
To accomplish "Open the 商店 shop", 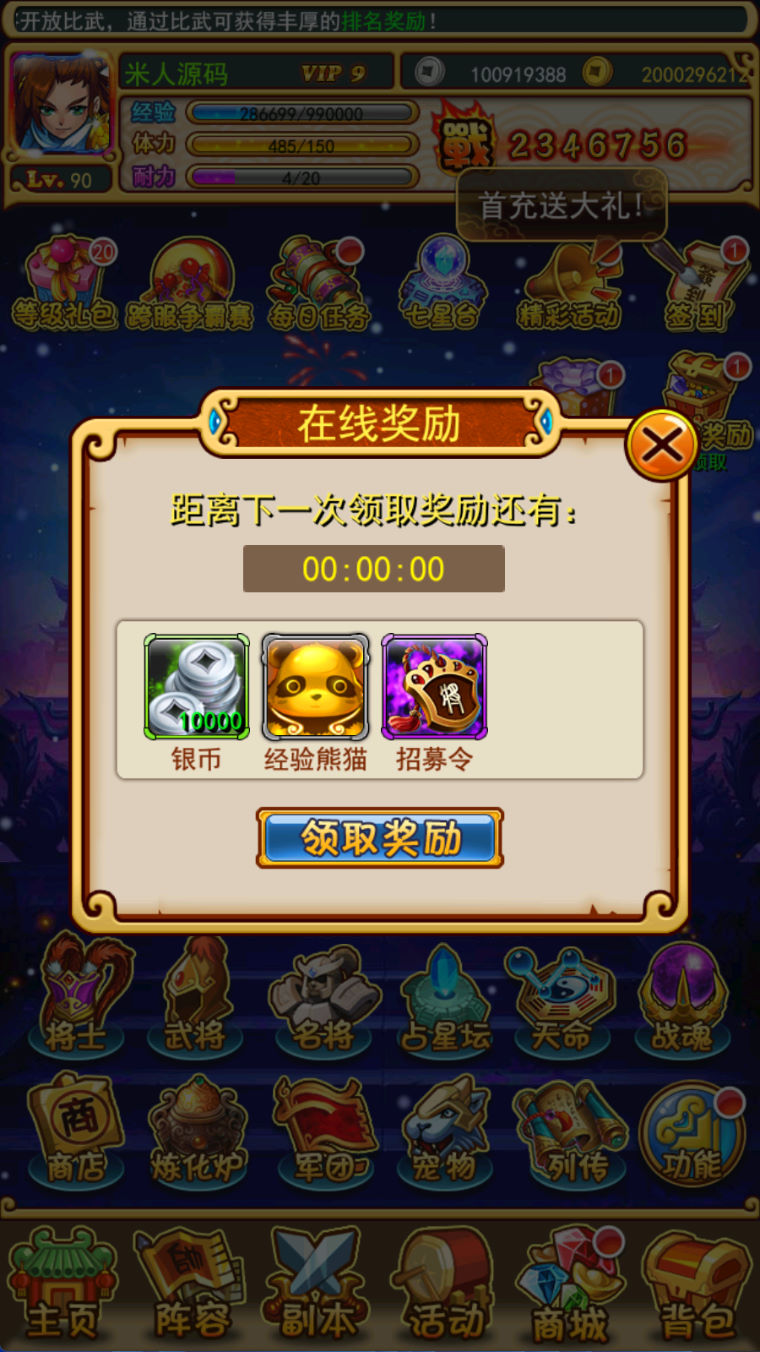I will [76, 1128].
